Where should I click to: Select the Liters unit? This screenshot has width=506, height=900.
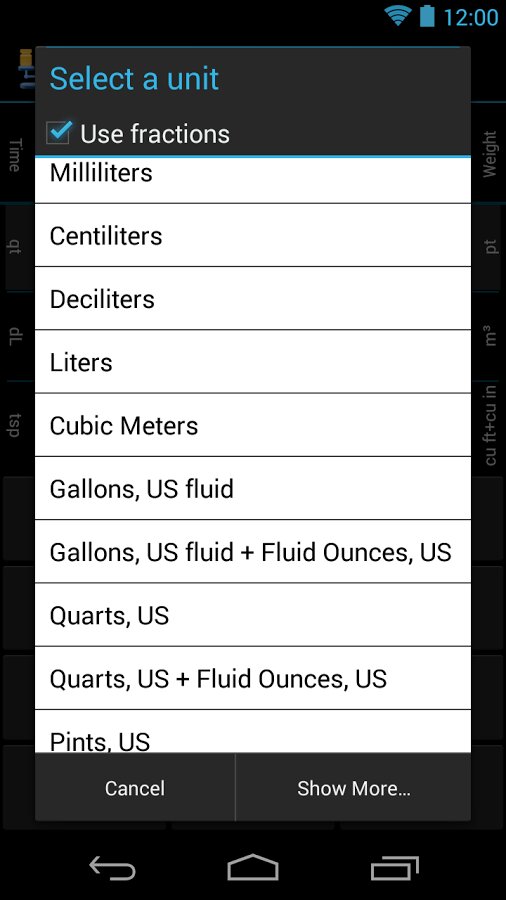253,362
